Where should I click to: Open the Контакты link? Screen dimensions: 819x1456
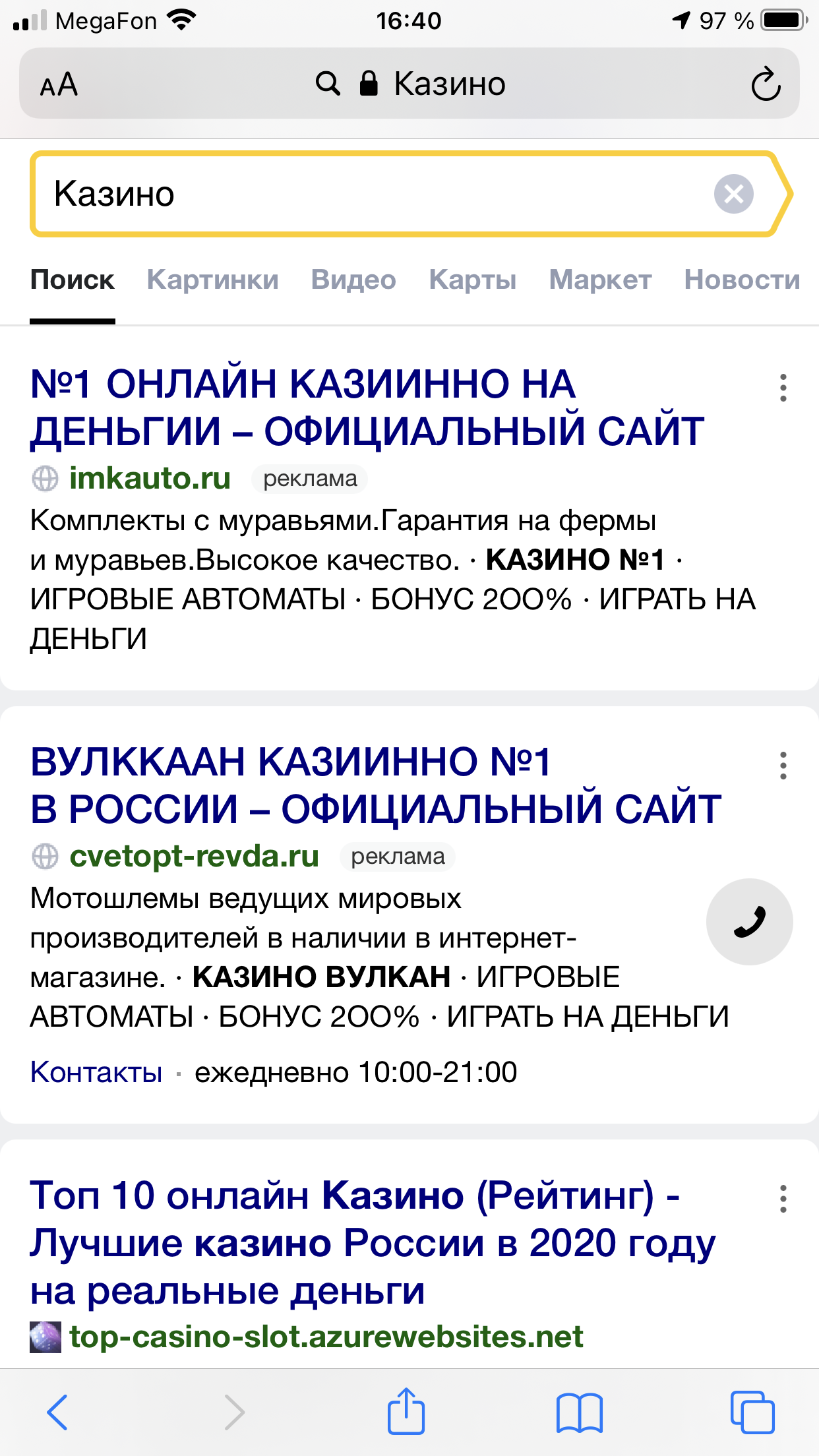click(x=96, y=1072)
